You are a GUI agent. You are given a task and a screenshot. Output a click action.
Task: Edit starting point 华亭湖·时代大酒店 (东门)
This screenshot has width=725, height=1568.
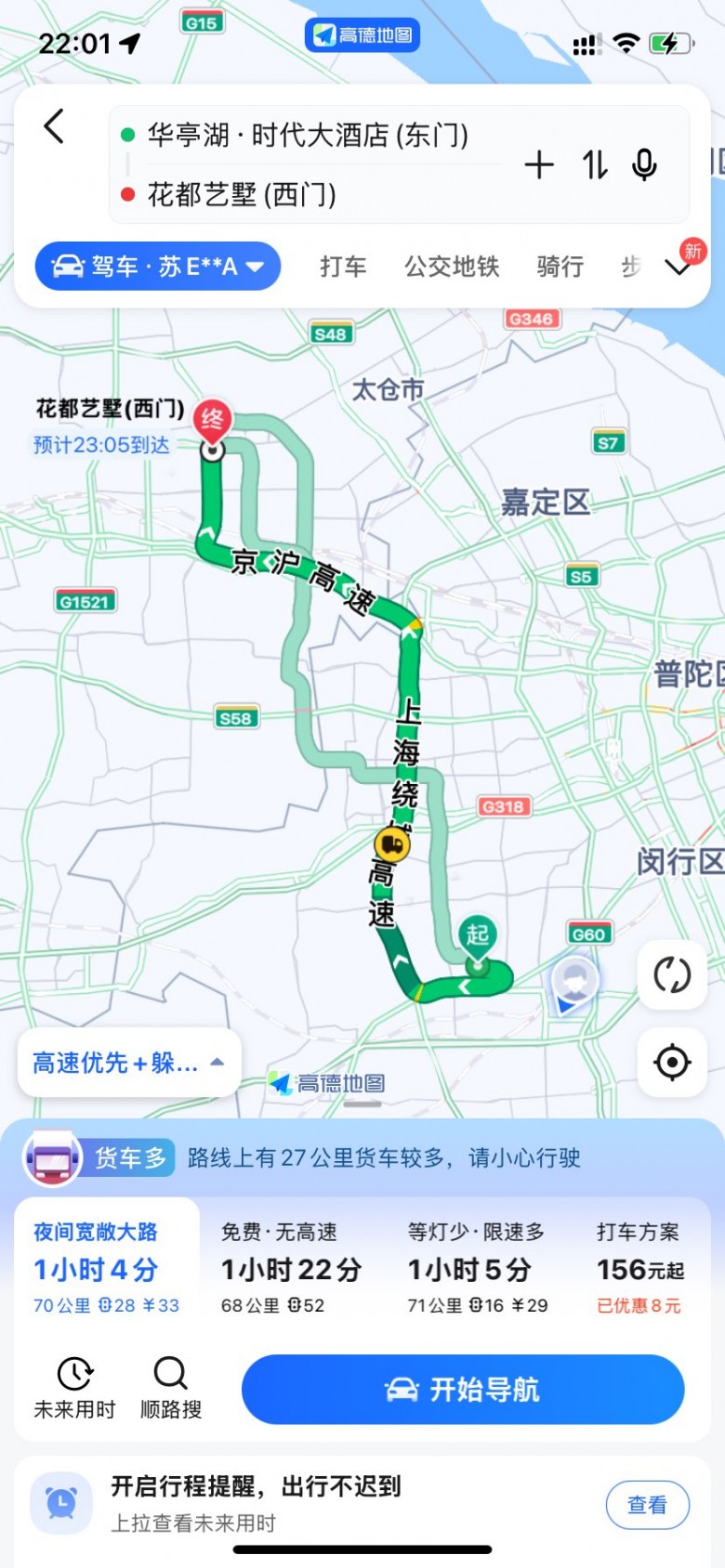307,136
